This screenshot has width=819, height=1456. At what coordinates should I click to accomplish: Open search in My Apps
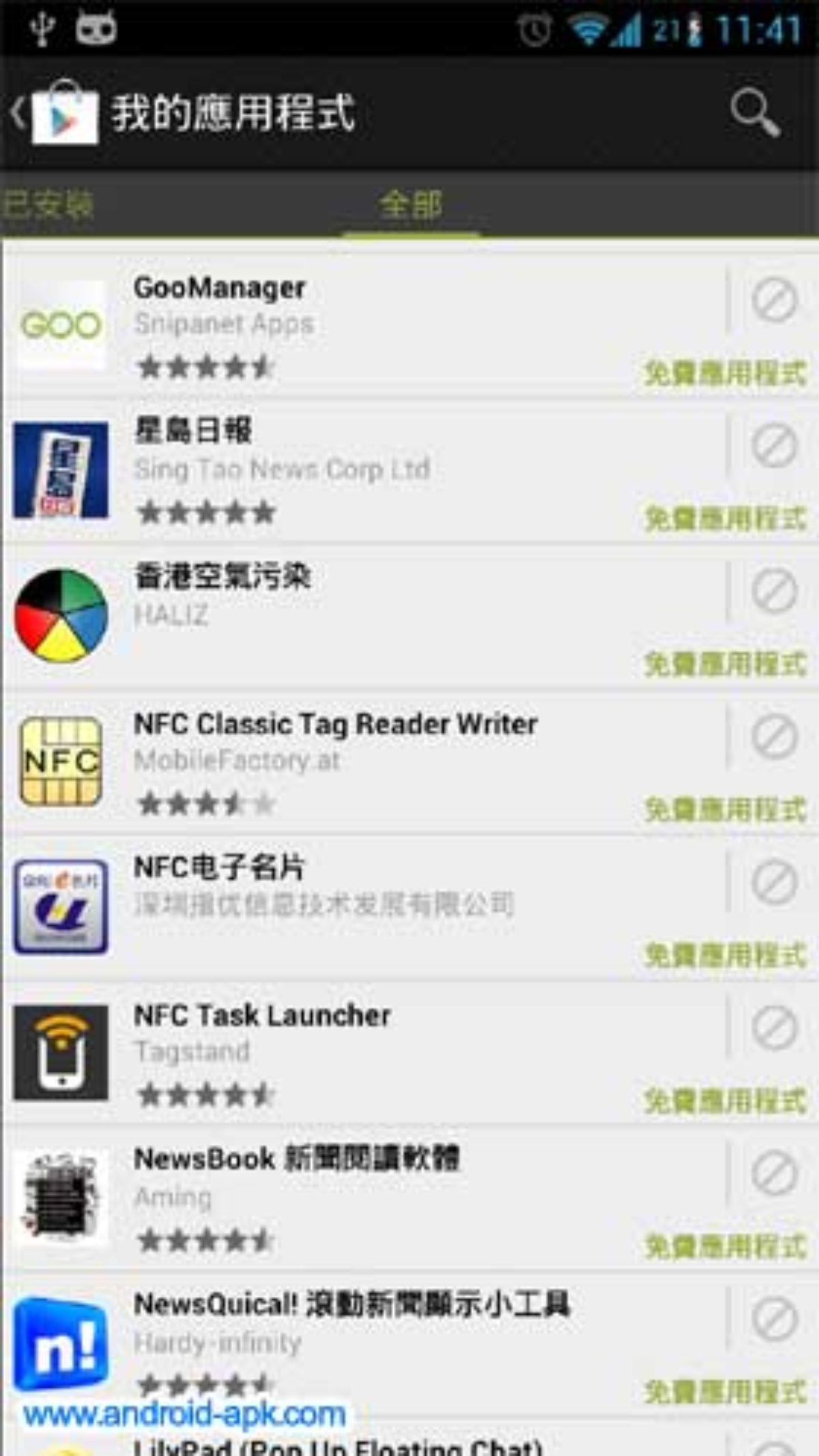pyautogui.click(x=755, y=112)
